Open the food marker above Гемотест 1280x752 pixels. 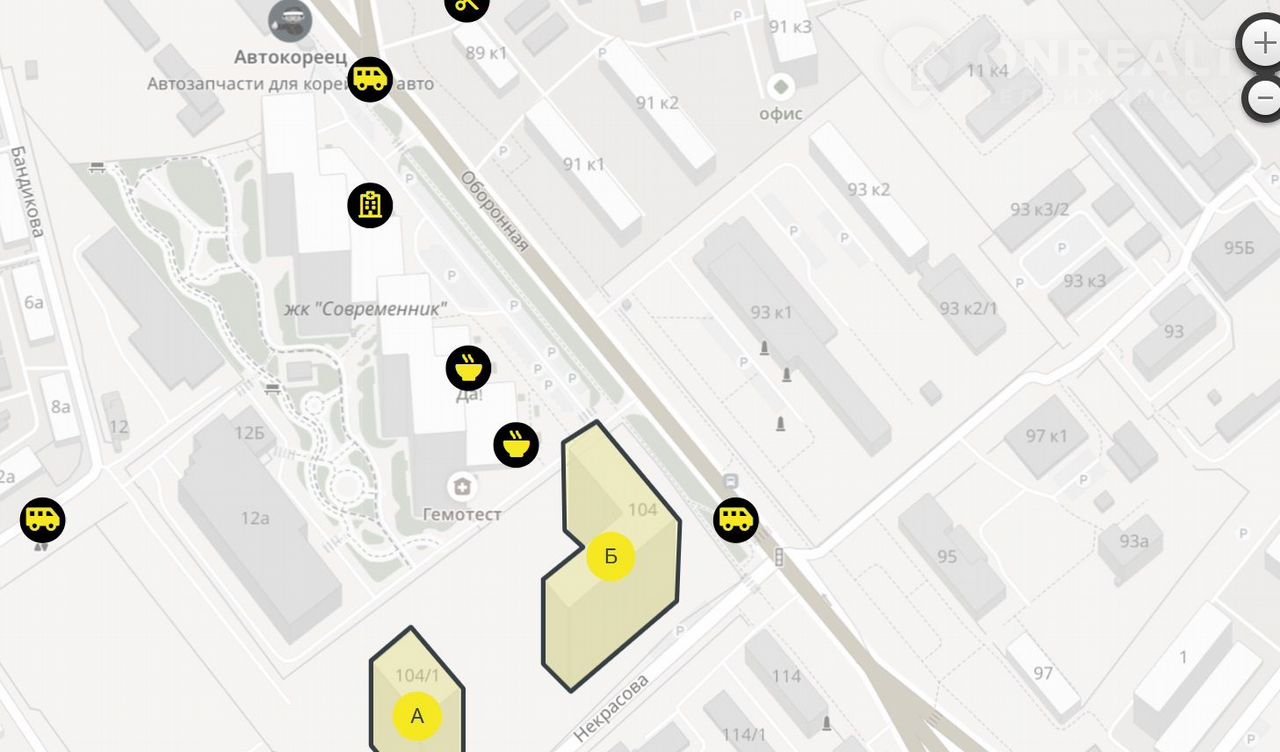click(x=516, y=444)
